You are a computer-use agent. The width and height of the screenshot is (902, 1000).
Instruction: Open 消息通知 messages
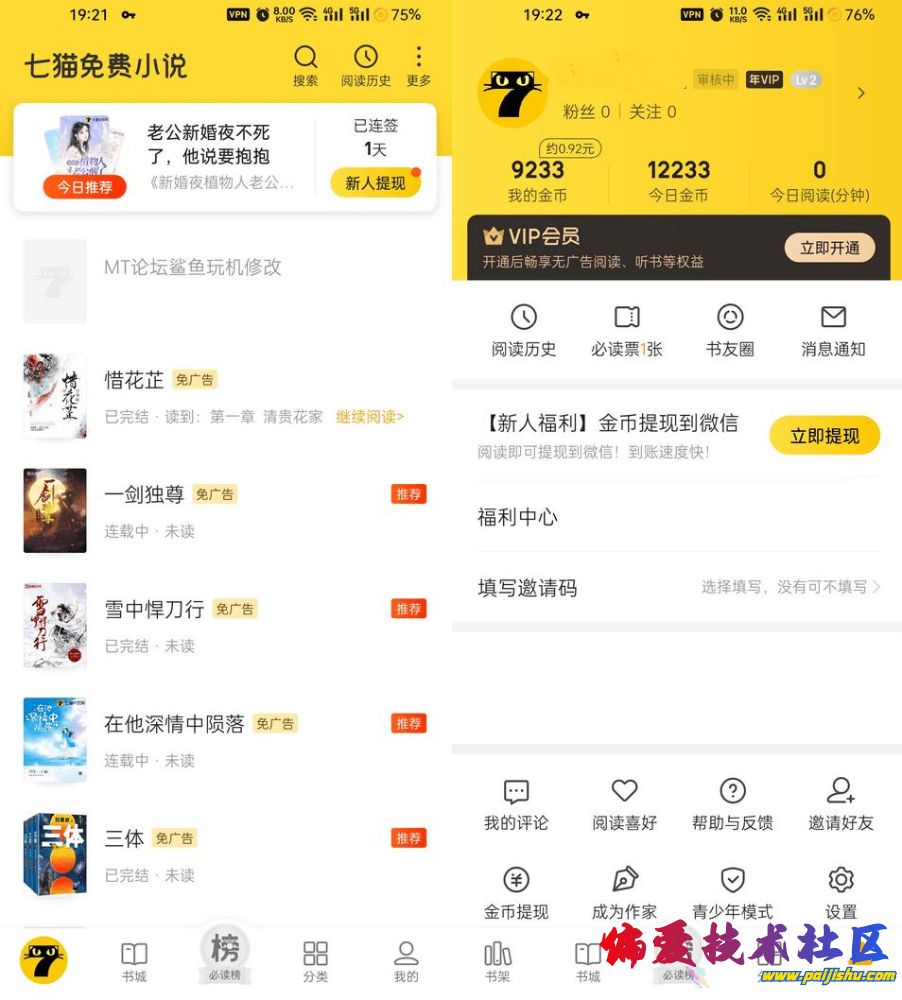point(833,331)
